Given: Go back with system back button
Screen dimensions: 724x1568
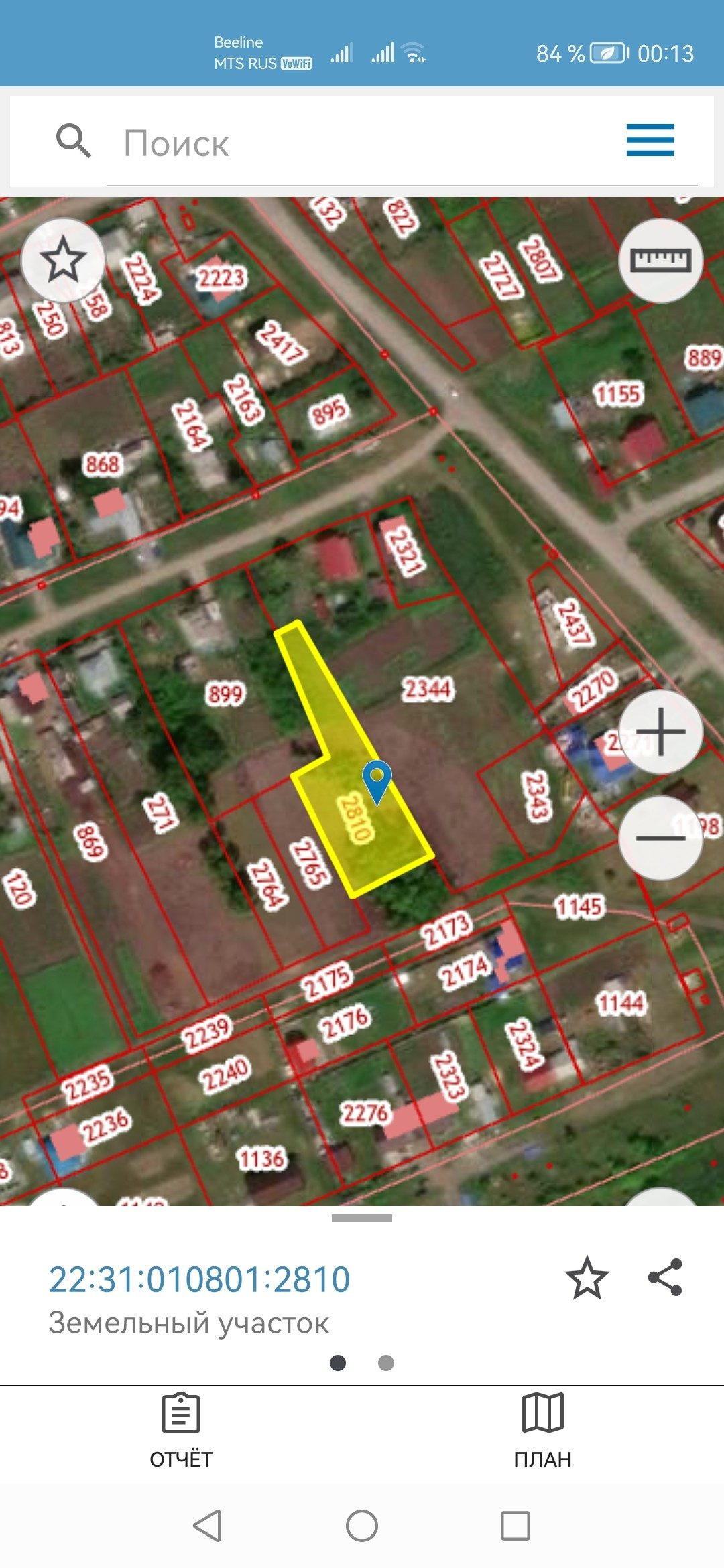Looking at the screenshot, I should point(207,1526).
